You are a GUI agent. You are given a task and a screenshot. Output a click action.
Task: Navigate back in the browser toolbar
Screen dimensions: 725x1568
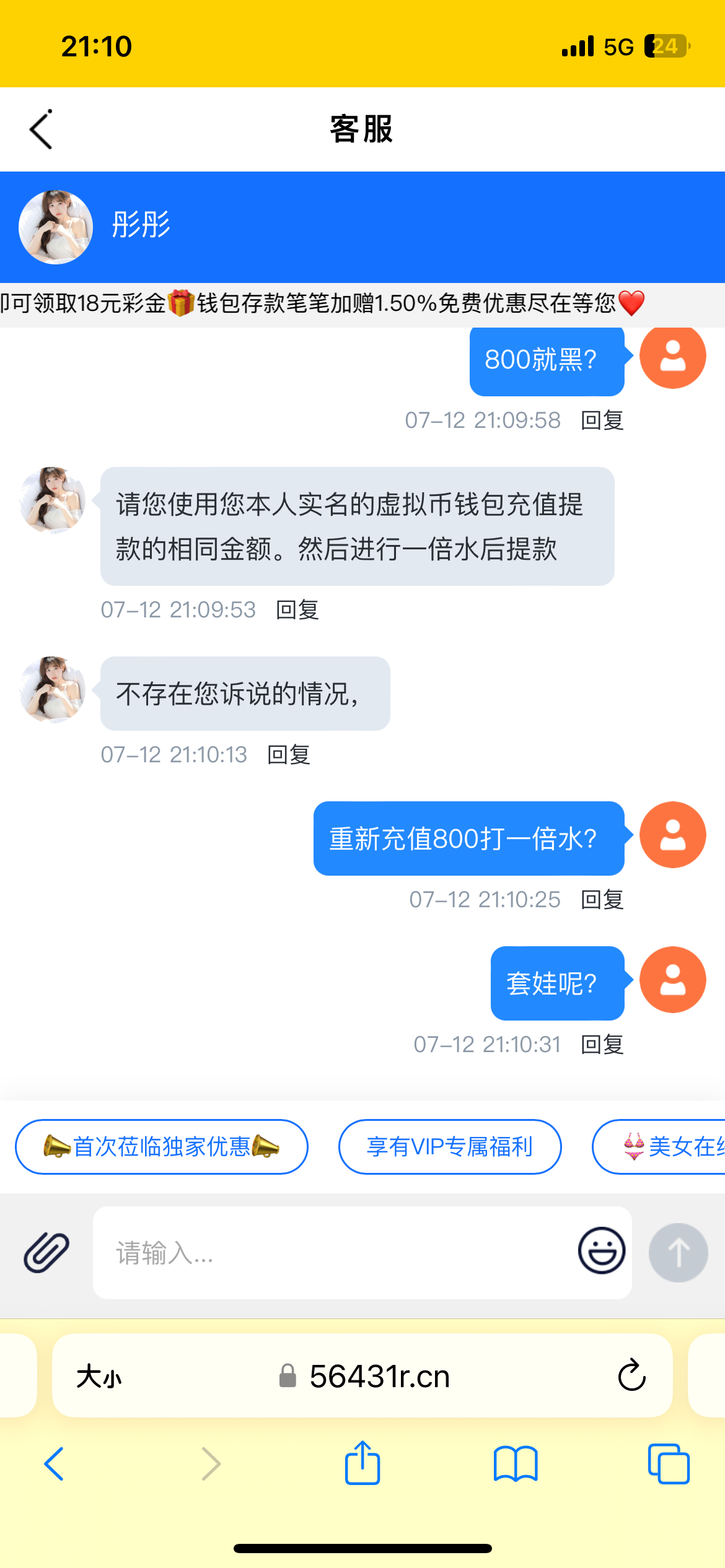(55, 1464)
